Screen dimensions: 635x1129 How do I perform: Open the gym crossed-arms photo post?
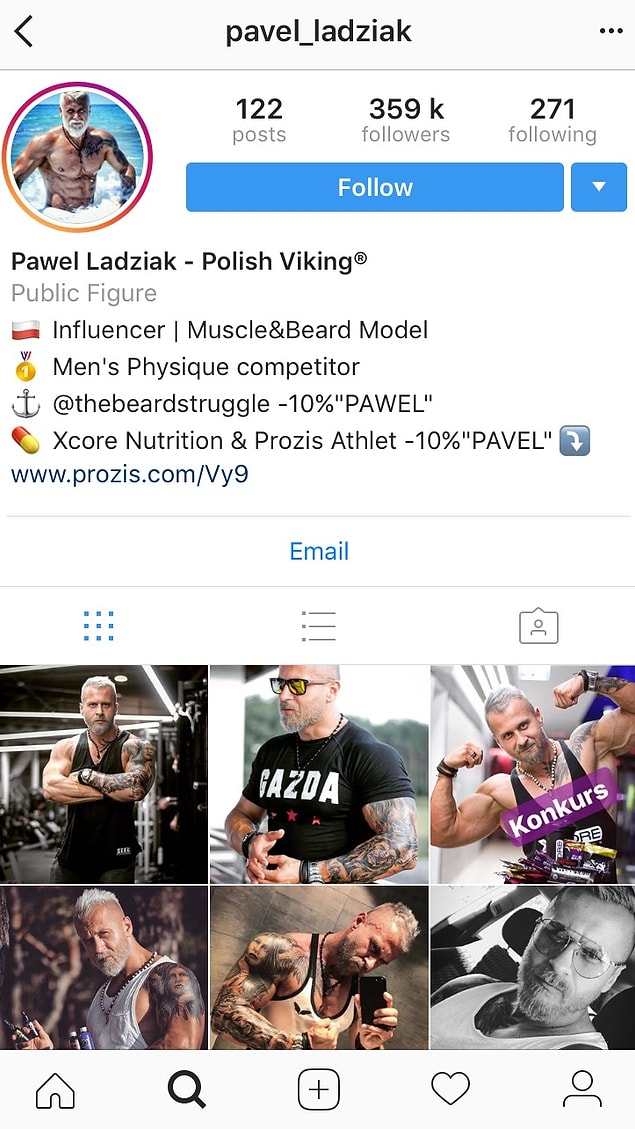103,774
